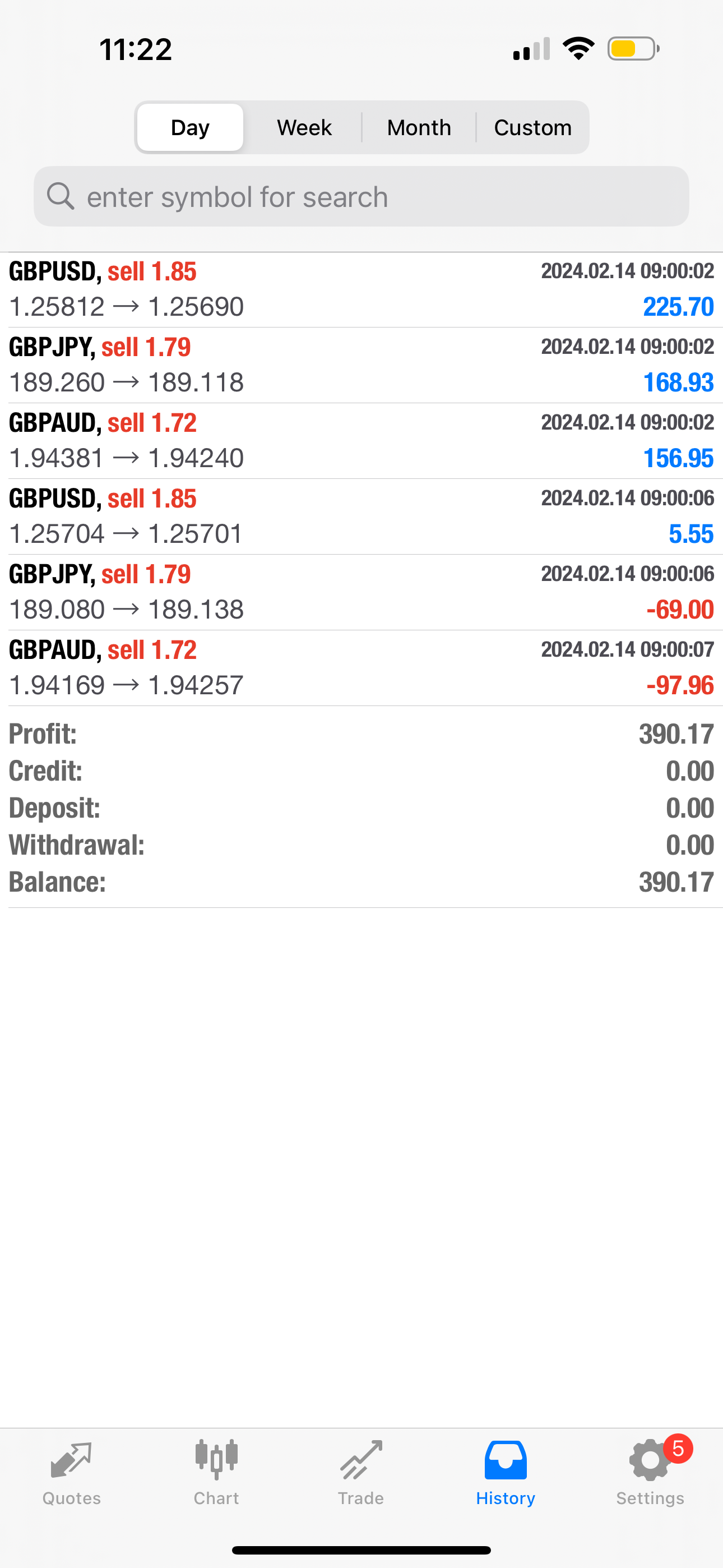This screenshot has width=723, height=1568.
Task: Open the GBPJPY trade with profit 168.93
Action: coord(361,365)
